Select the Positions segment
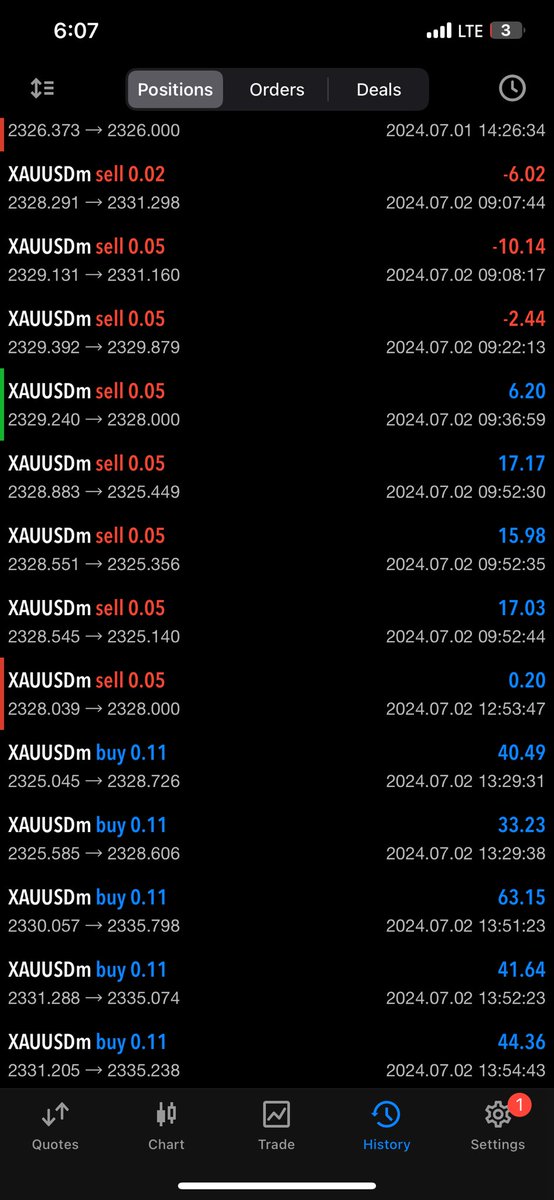Screen dimensions: 554x1200 (x=175, y=89)
